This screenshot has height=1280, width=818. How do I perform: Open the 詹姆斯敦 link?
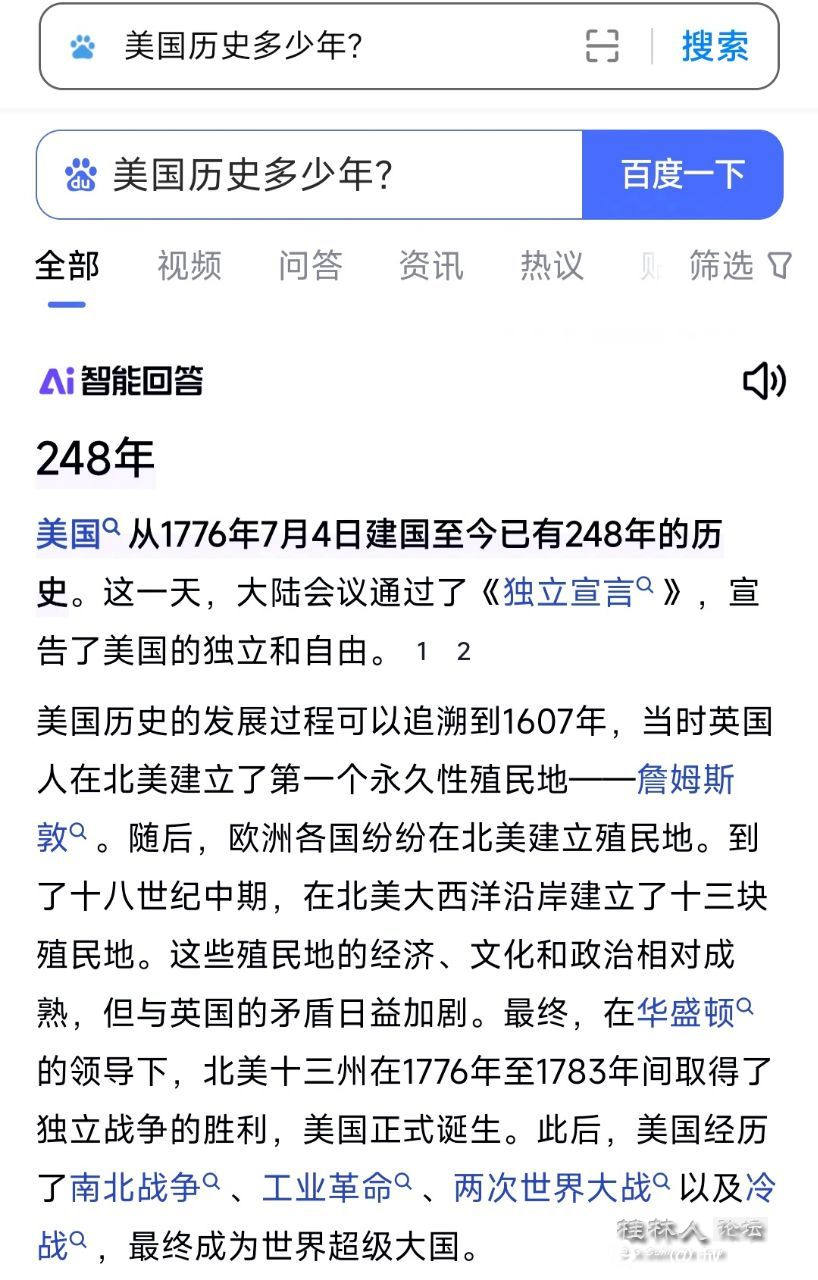[685, 779]
